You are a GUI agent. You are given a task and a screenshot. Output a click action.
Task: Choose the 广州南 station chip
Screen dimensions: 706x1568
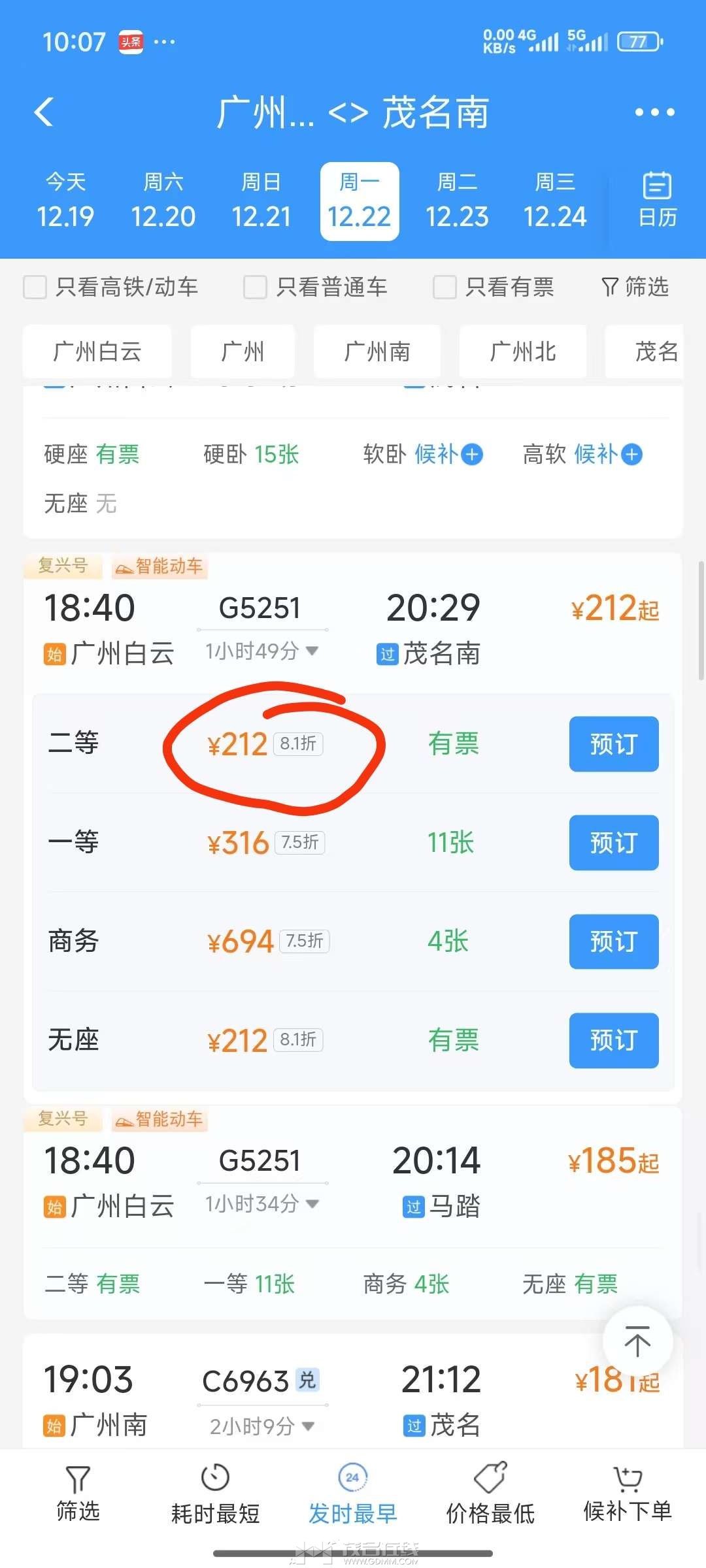pos(377,351)
